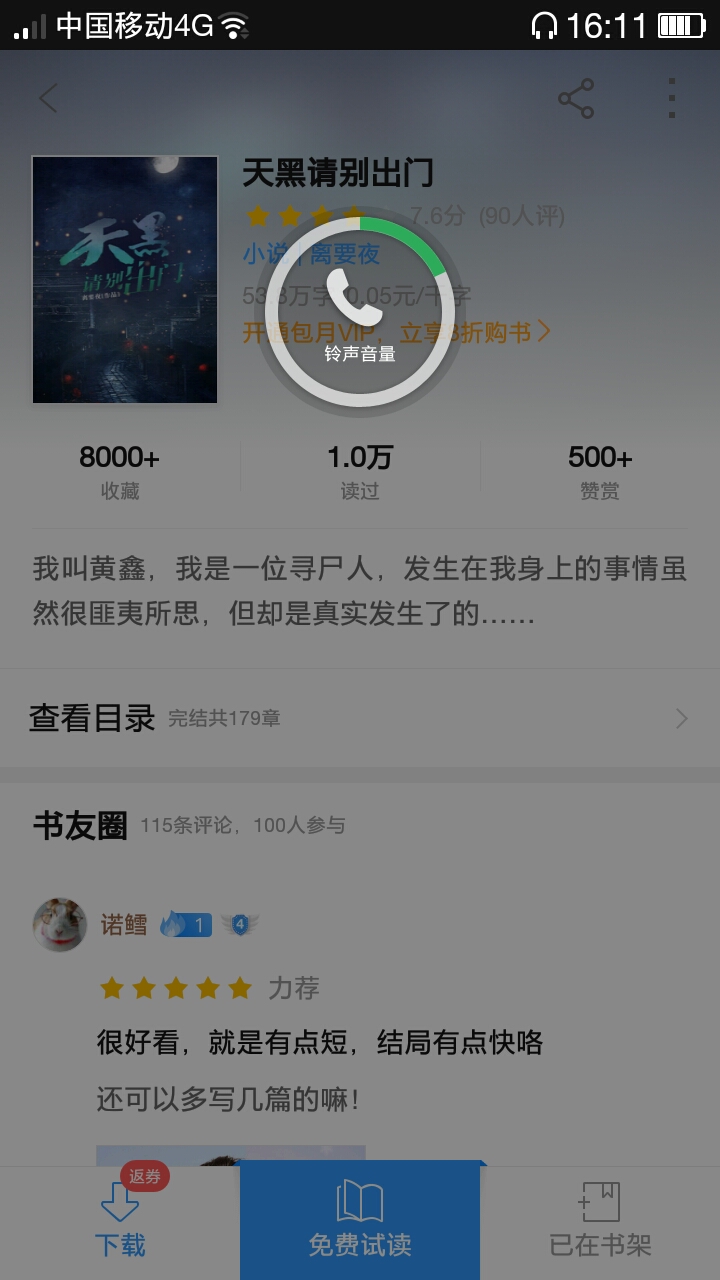Go back using the top-left arrow
The image size is (720, 1280).
click(x=48, y=98)
